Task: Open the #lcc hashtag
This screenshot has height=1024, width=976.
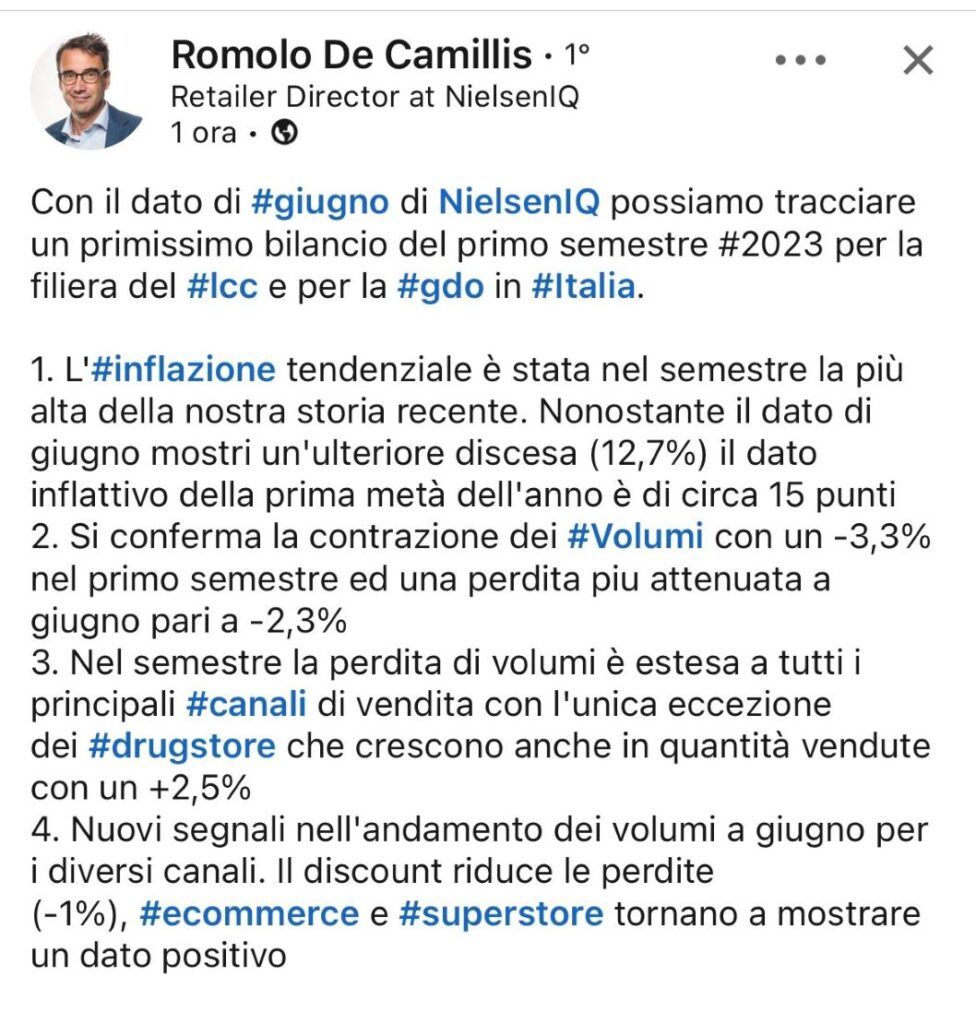Action: click(x=223, y=287)
